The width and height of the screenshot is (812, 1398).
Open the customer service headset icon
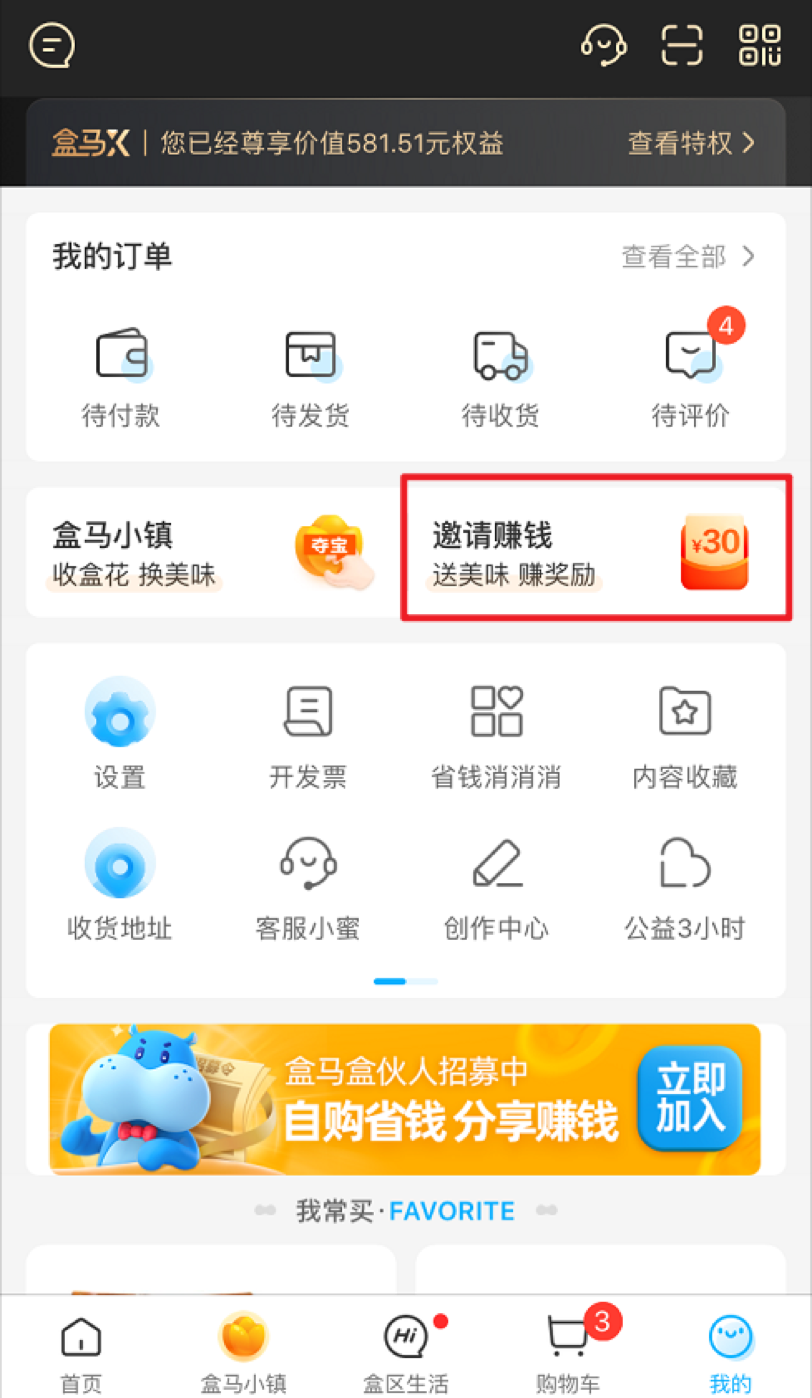[604, 45]
